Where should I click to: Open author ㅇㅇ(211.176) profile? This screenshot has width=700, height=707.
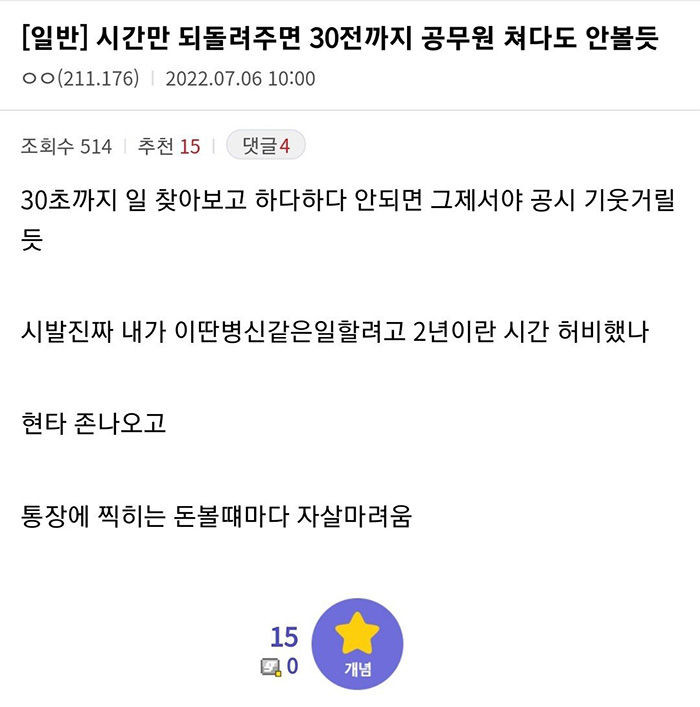point(79,78)
